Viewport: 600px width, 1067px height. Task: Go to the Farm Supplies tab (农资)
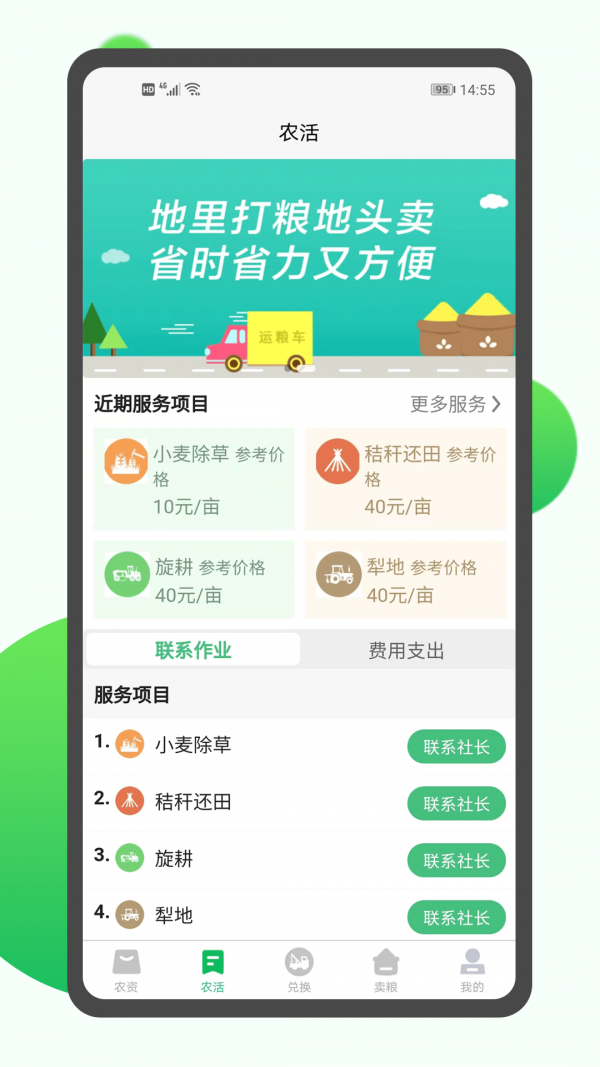[x=126, y=970]
